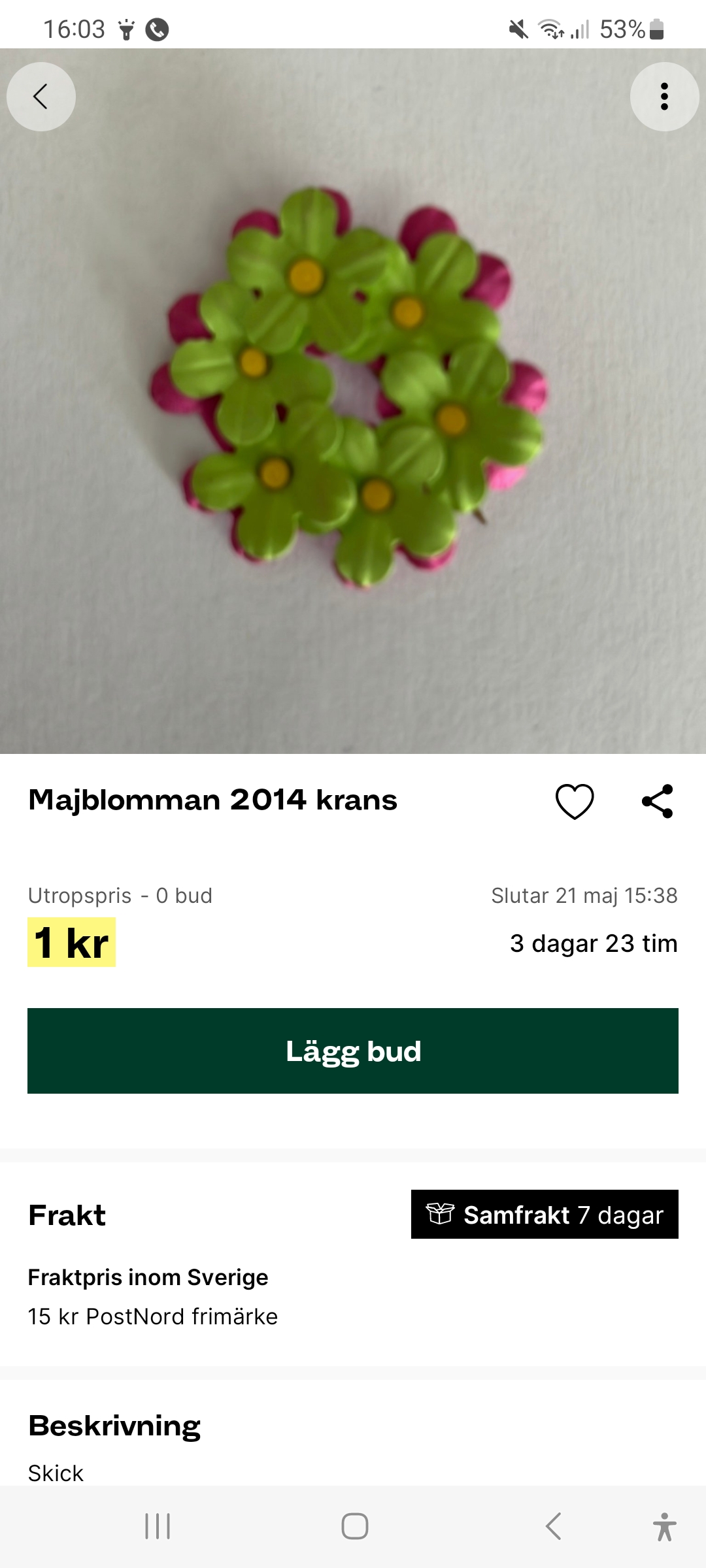Open Samfrakt 7 dagar info
706x1568 pixels.
click(x=545, y=1215)
